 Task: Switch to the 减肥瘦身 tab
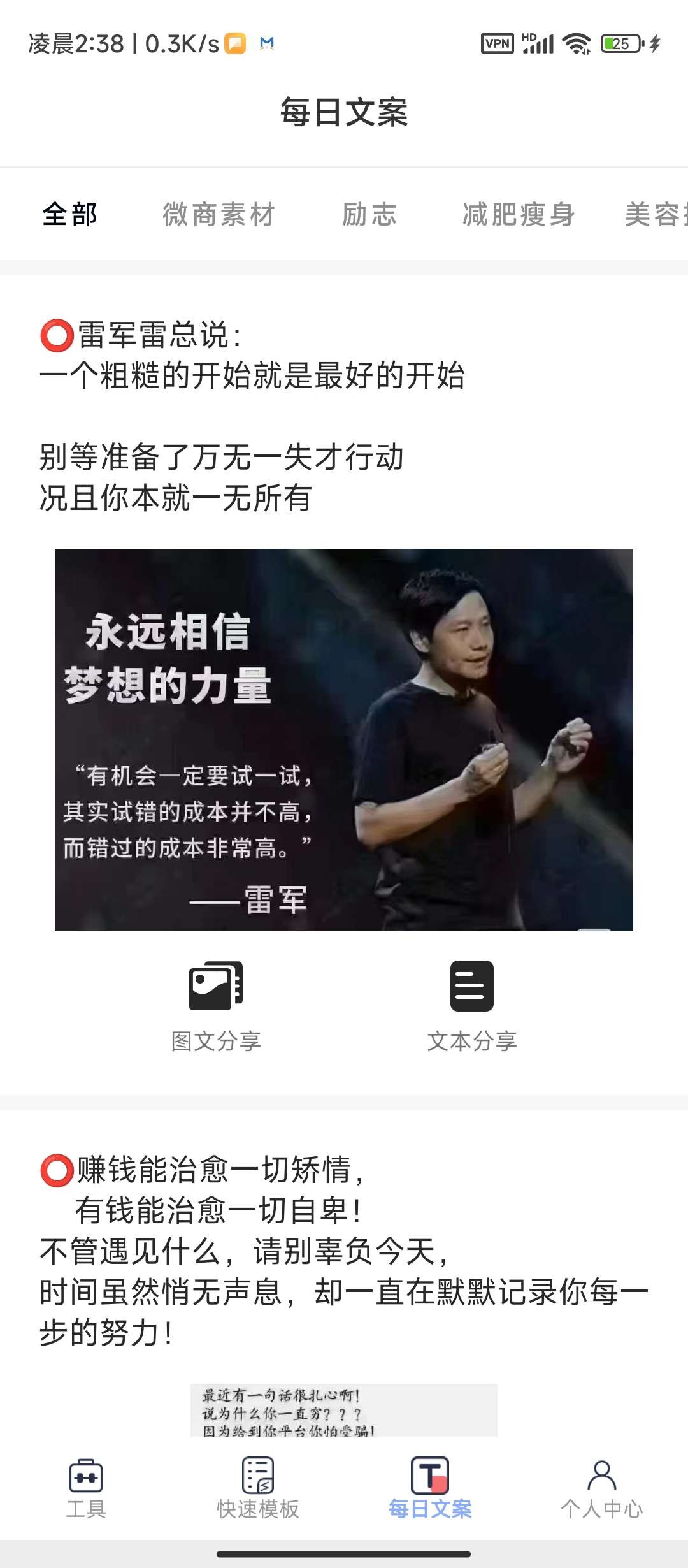click(x=519, y=214)
